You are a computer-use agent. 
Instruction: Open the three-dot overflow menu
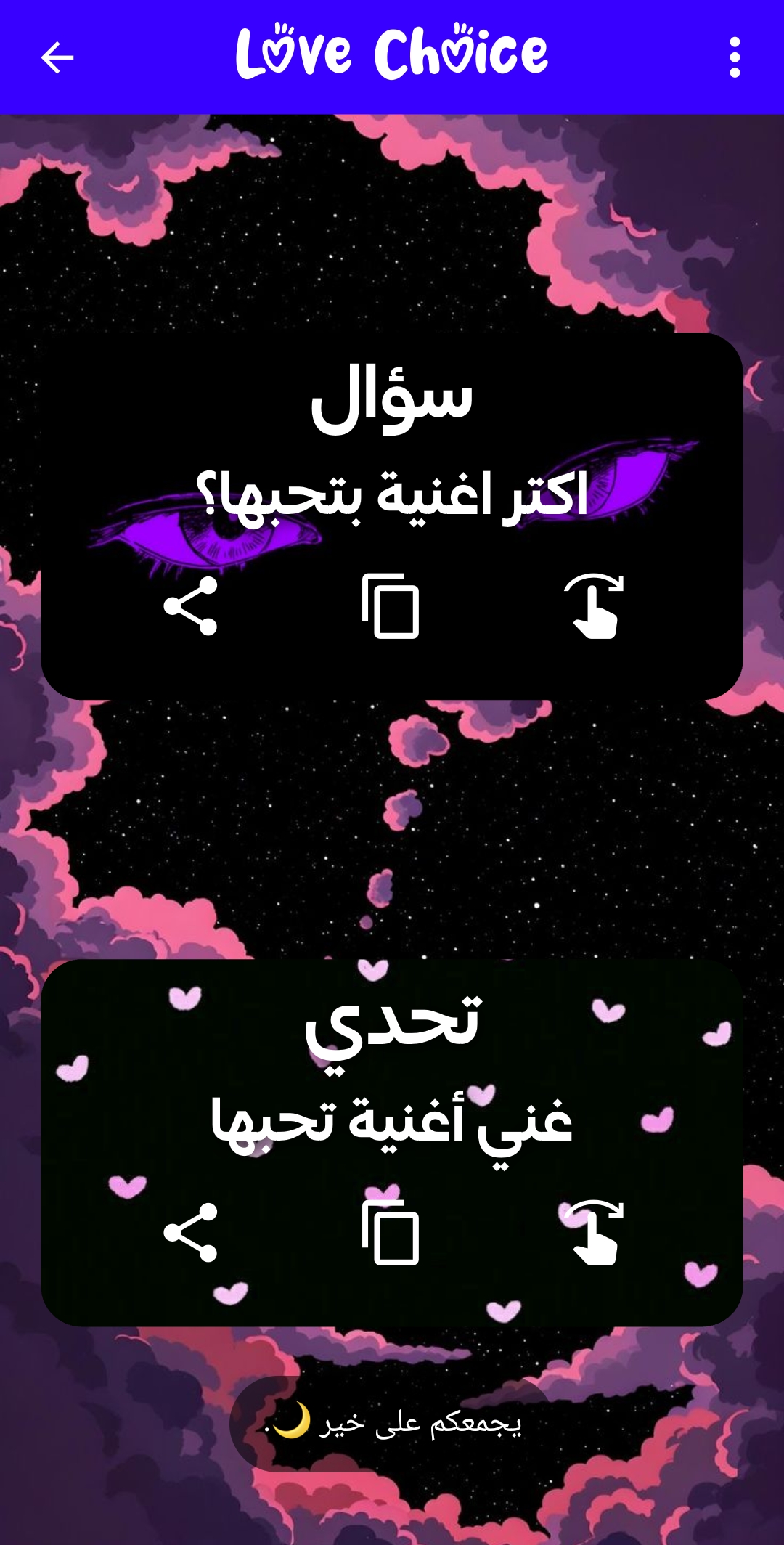click(x=735, y=57)
